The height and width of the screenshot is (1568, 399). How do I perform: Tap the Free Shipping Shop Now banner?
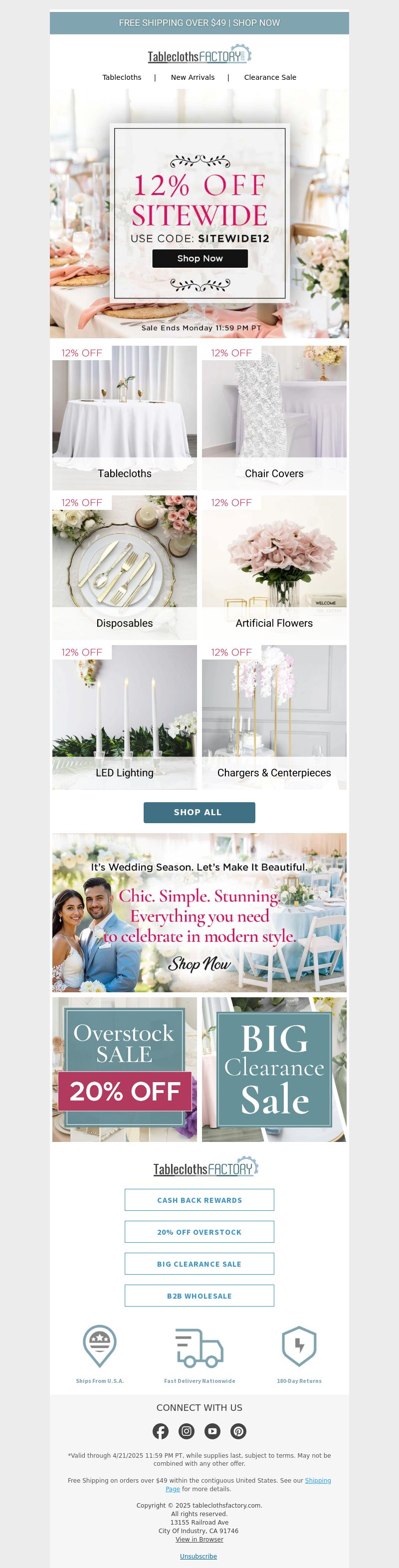[x=199, y=23]
